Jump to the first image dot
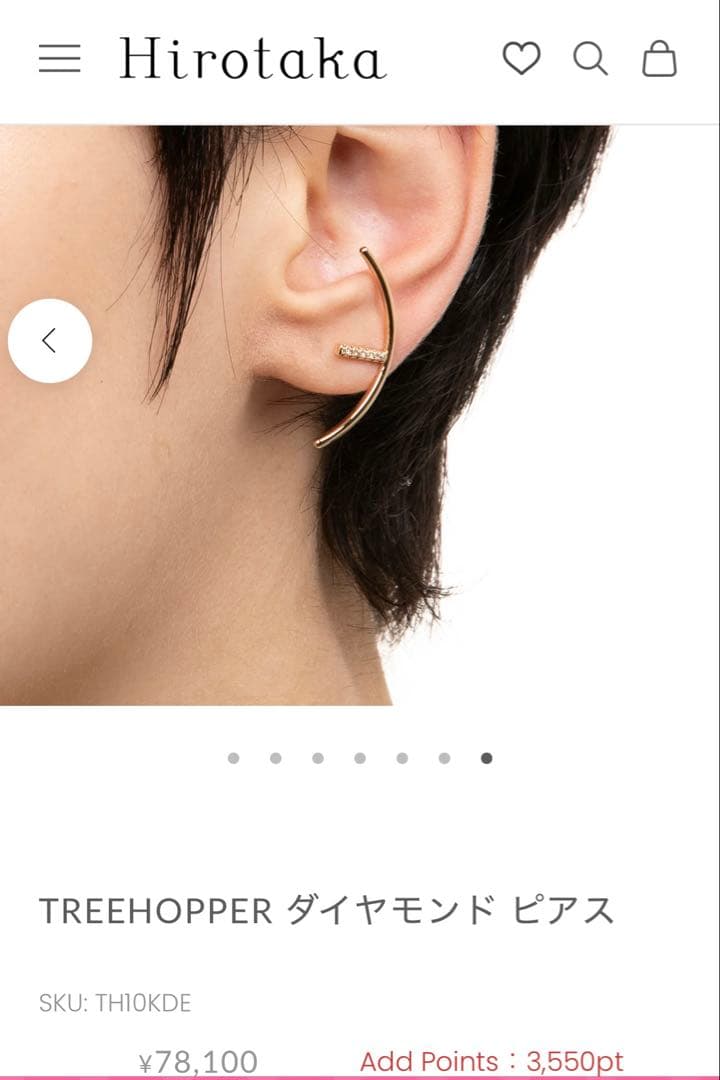 (x=233, y=758)
